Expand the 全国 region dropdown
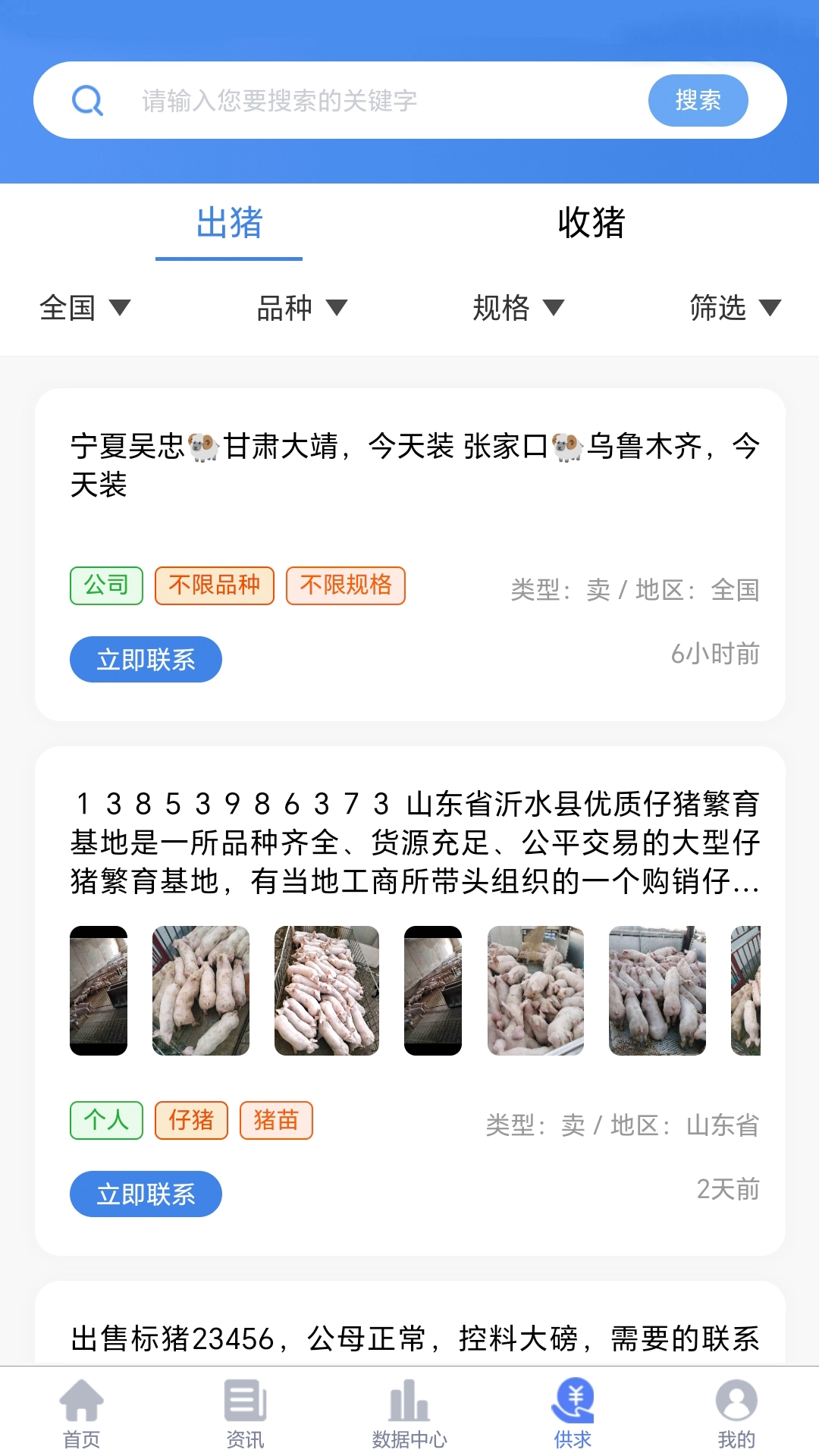819x1456 pixels. 83,308
